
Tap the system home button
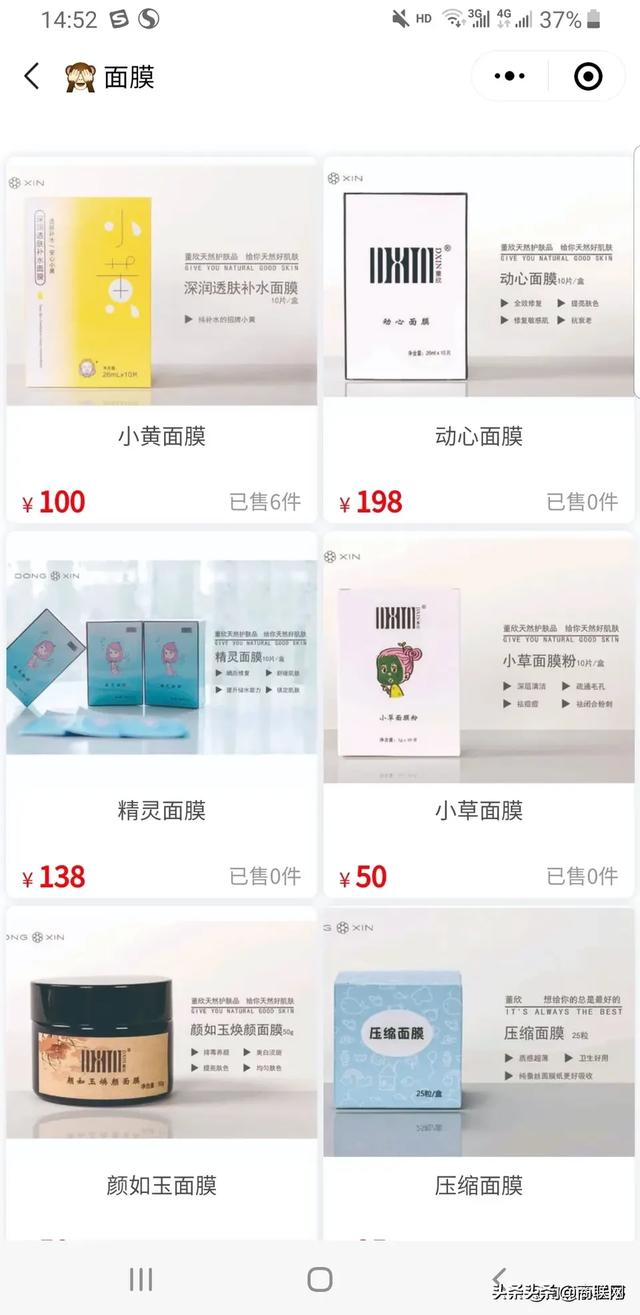pyautogui.click(x=320, y=1279)
